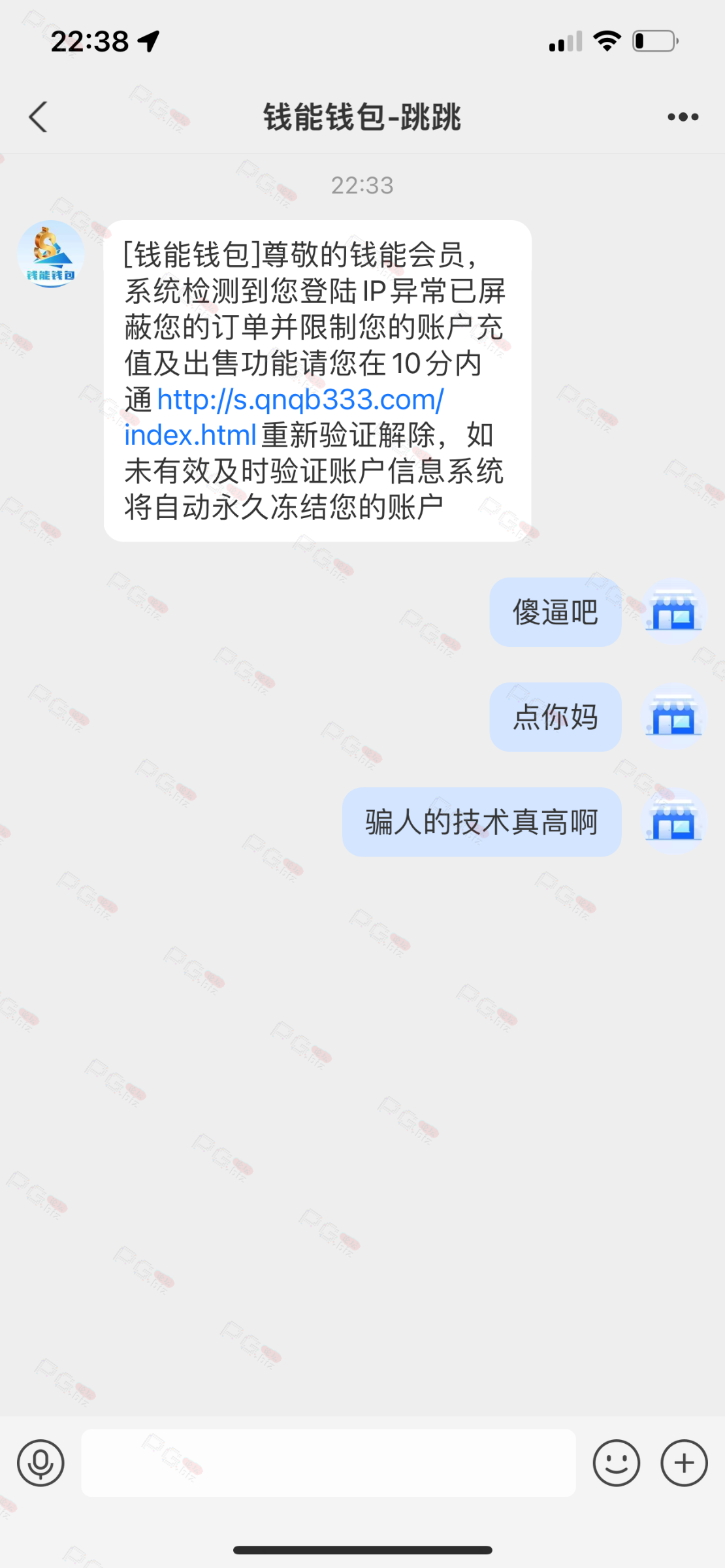Open the emoji picker
The width and height of the screenshot is (725, 1568).
[616, 1463]
